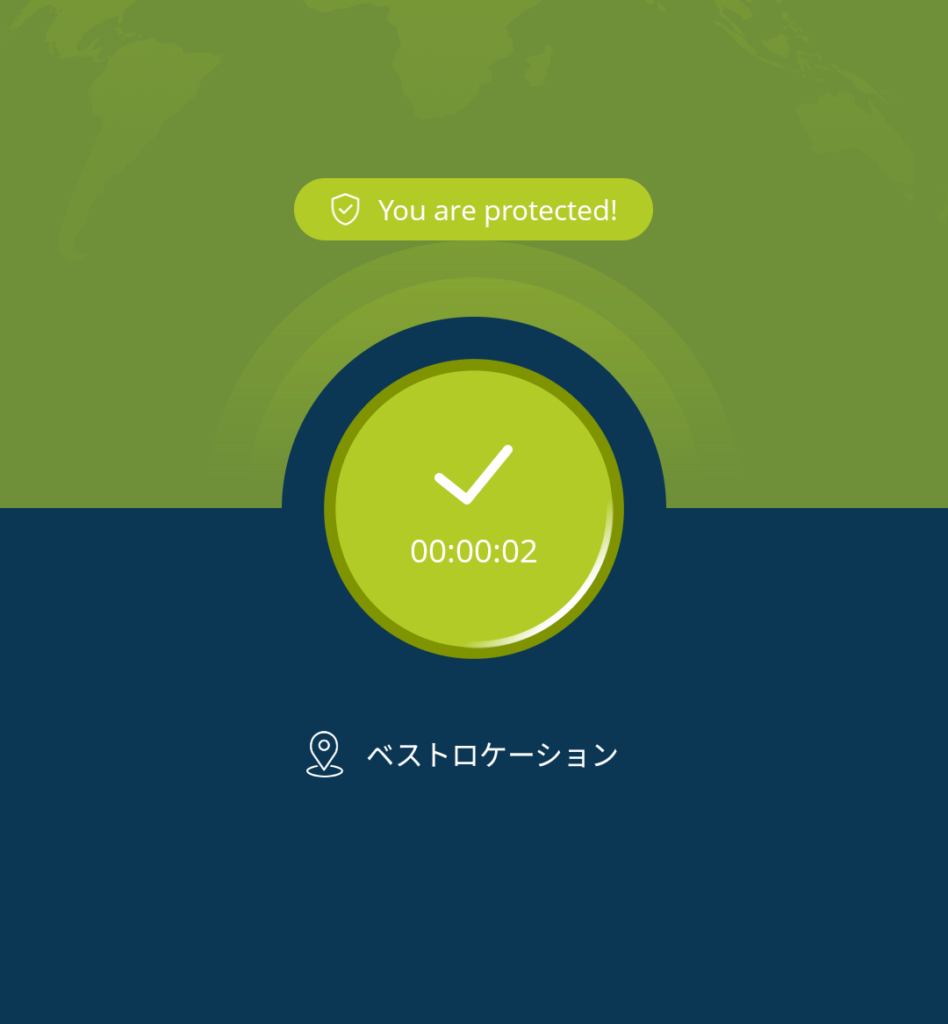Tap the green checkmark button to disconnect VPN
Screen dimensions: 948x1024
click(474, 508)
